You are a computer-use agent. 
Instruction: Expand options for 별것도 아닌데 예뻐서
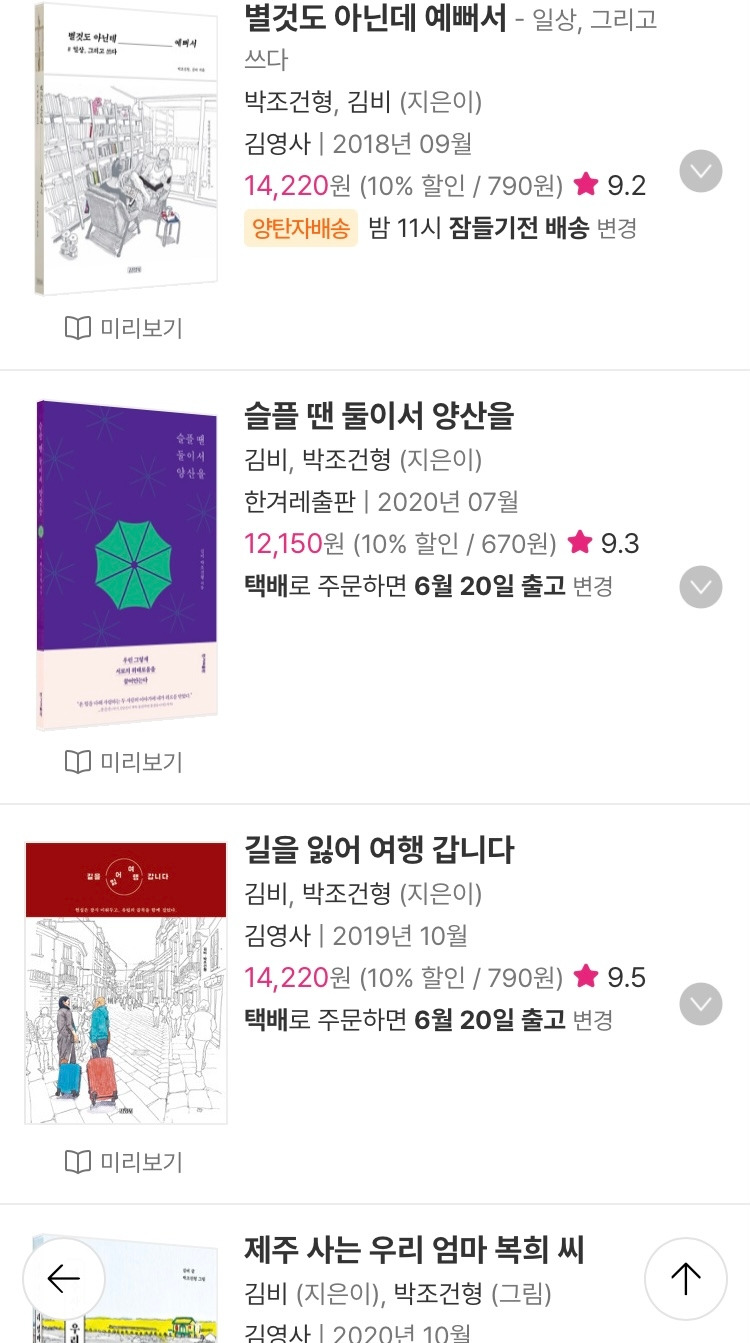pos(701,171)
